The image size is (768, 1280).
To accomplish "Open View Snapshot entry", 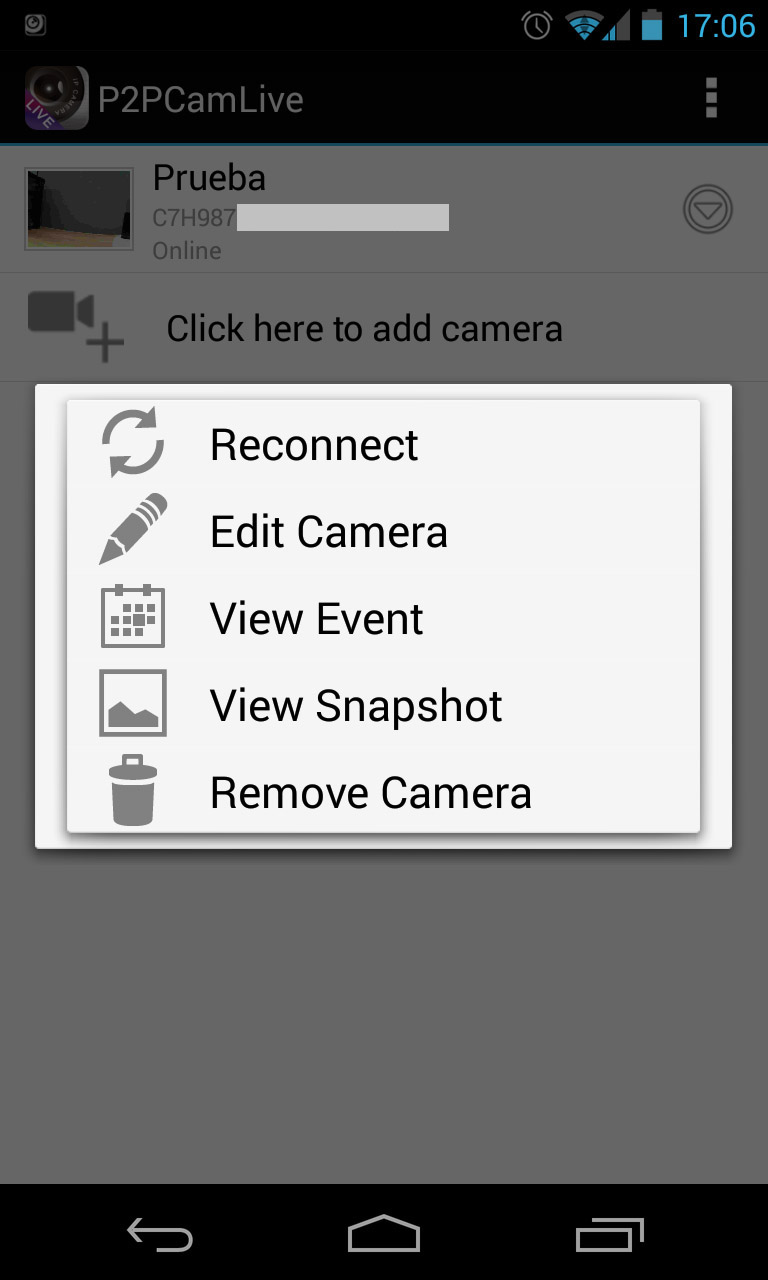I will click(x=383, y=705).
